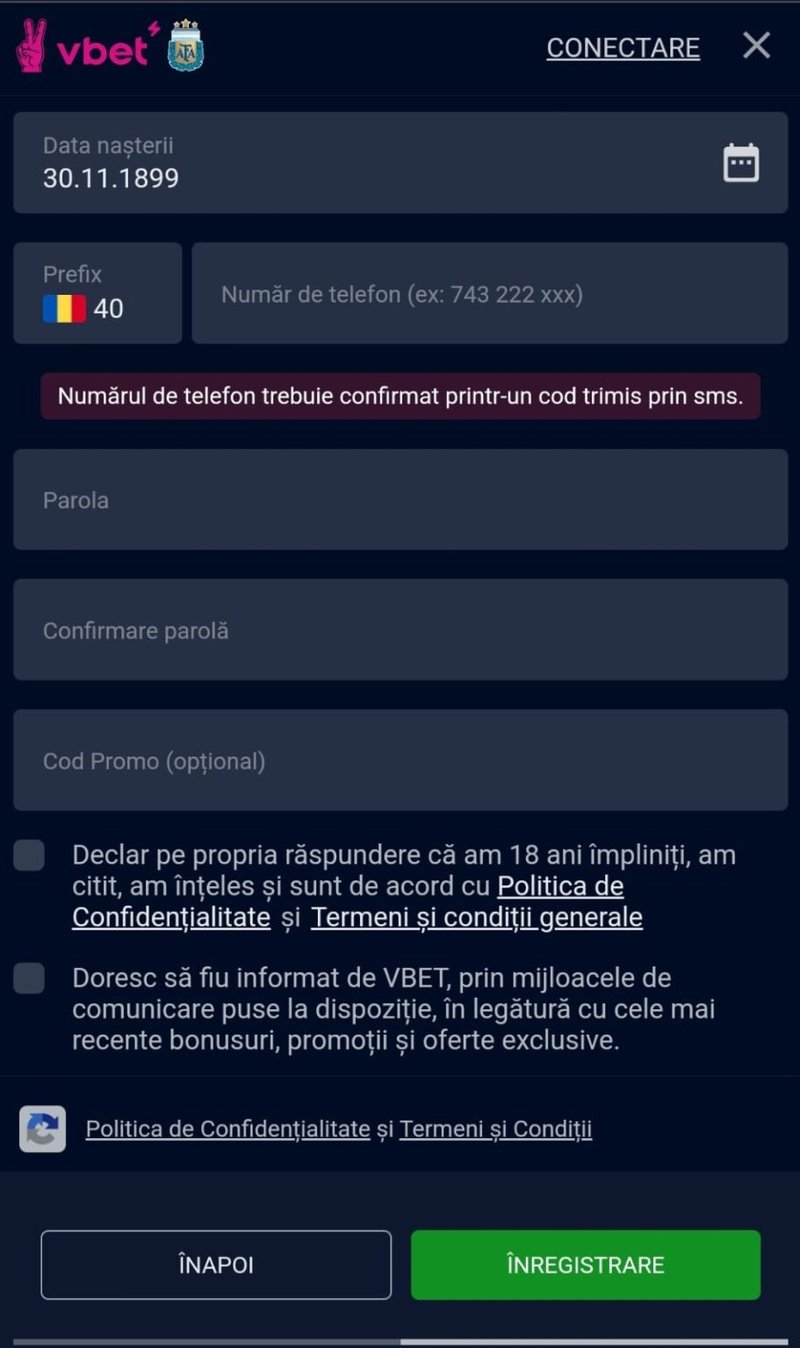
Task: Click the Romanian flag in Prefix field
Action: [65, 308]
